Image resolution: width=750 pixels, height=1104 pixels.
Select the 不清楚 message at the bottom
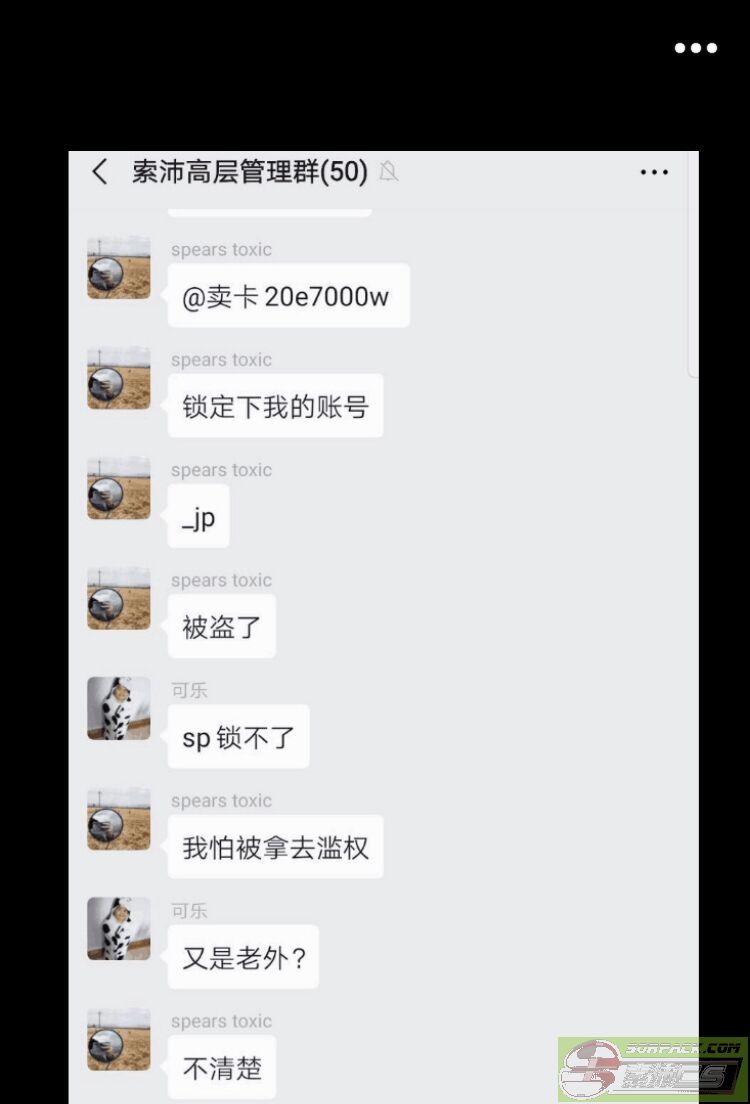[x=221, y=1067]
